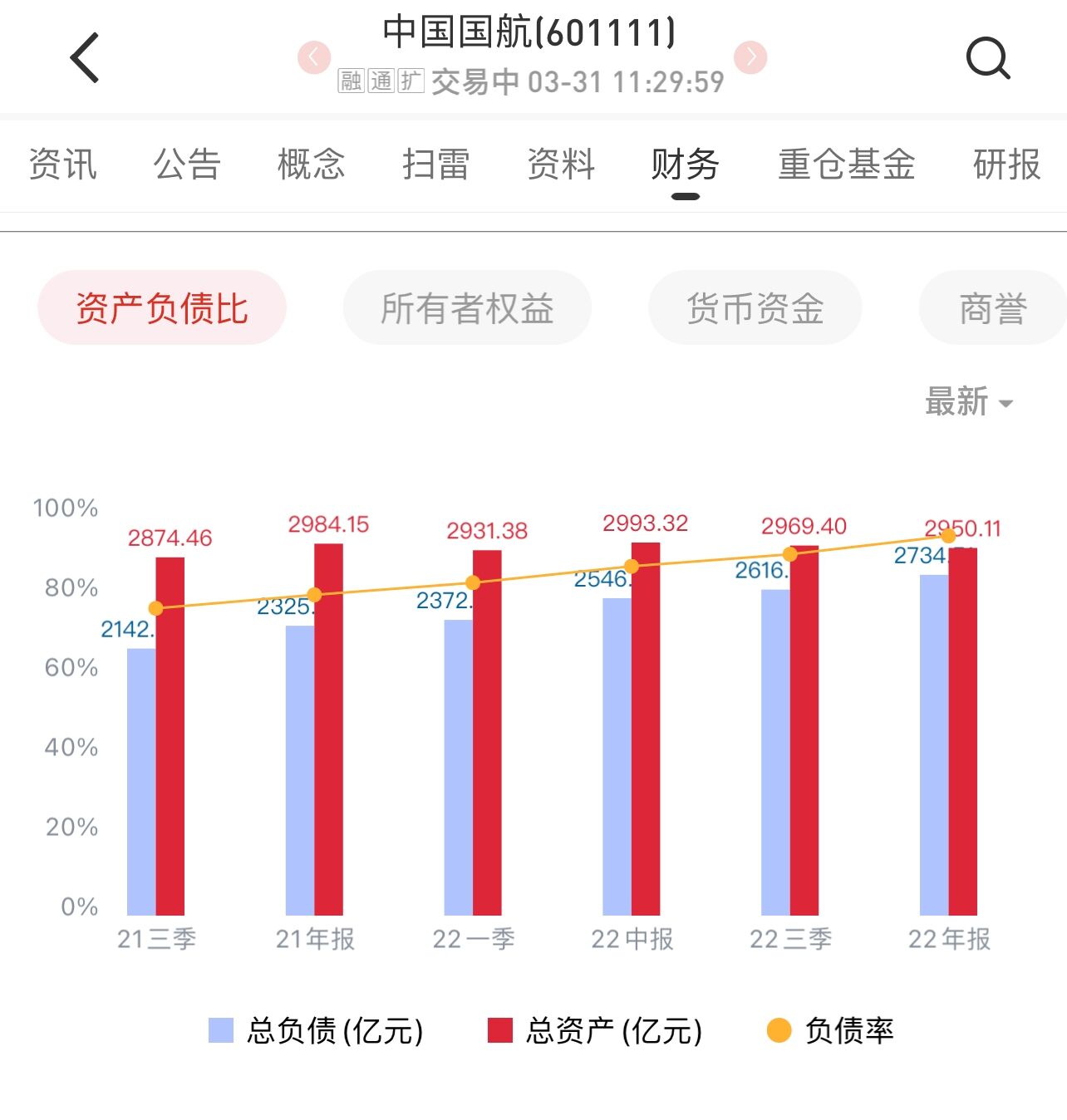Open the 扫雷 tab
The height and width of the screenshot is (1120, 1067).
point(436,164)
